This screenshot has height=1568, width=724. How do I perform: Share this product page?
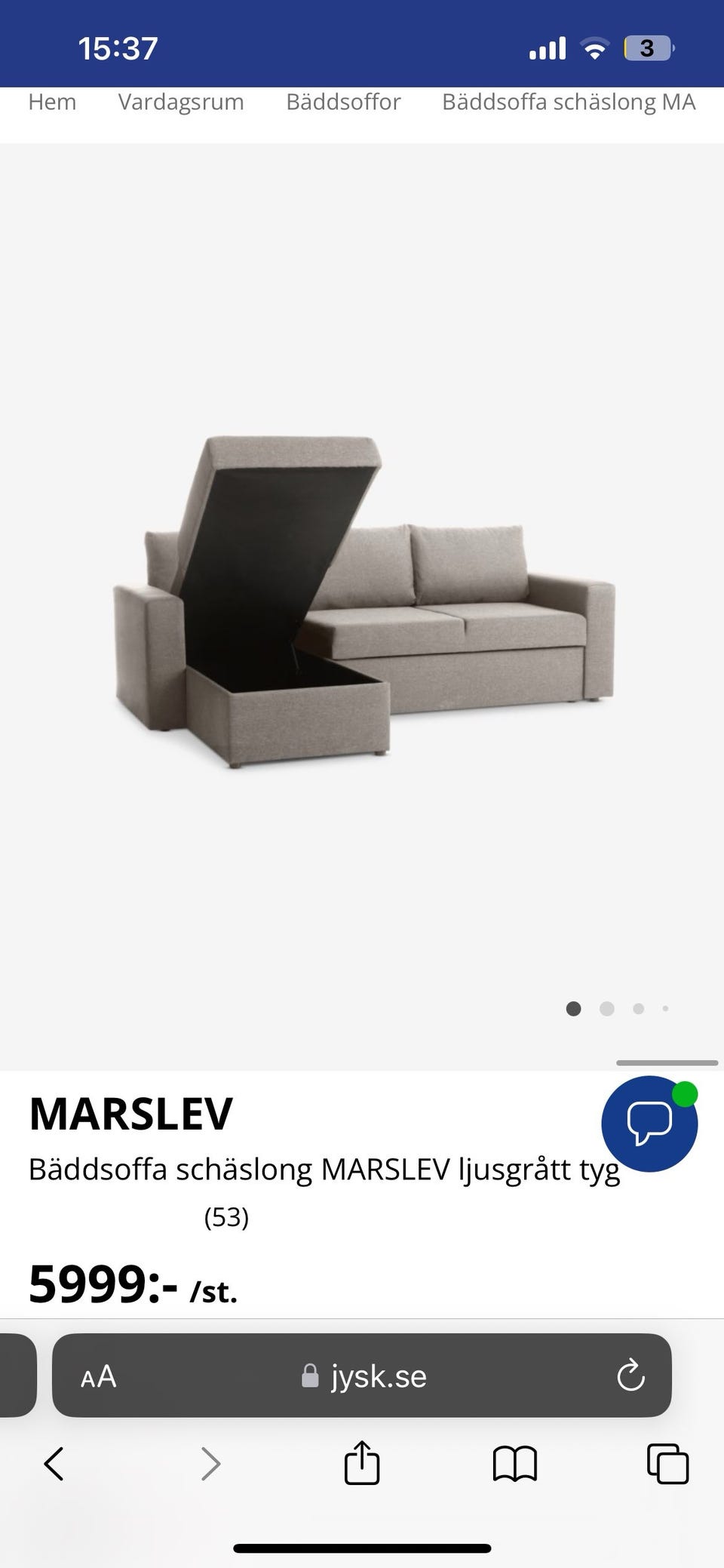click(x=362, y=1464)
